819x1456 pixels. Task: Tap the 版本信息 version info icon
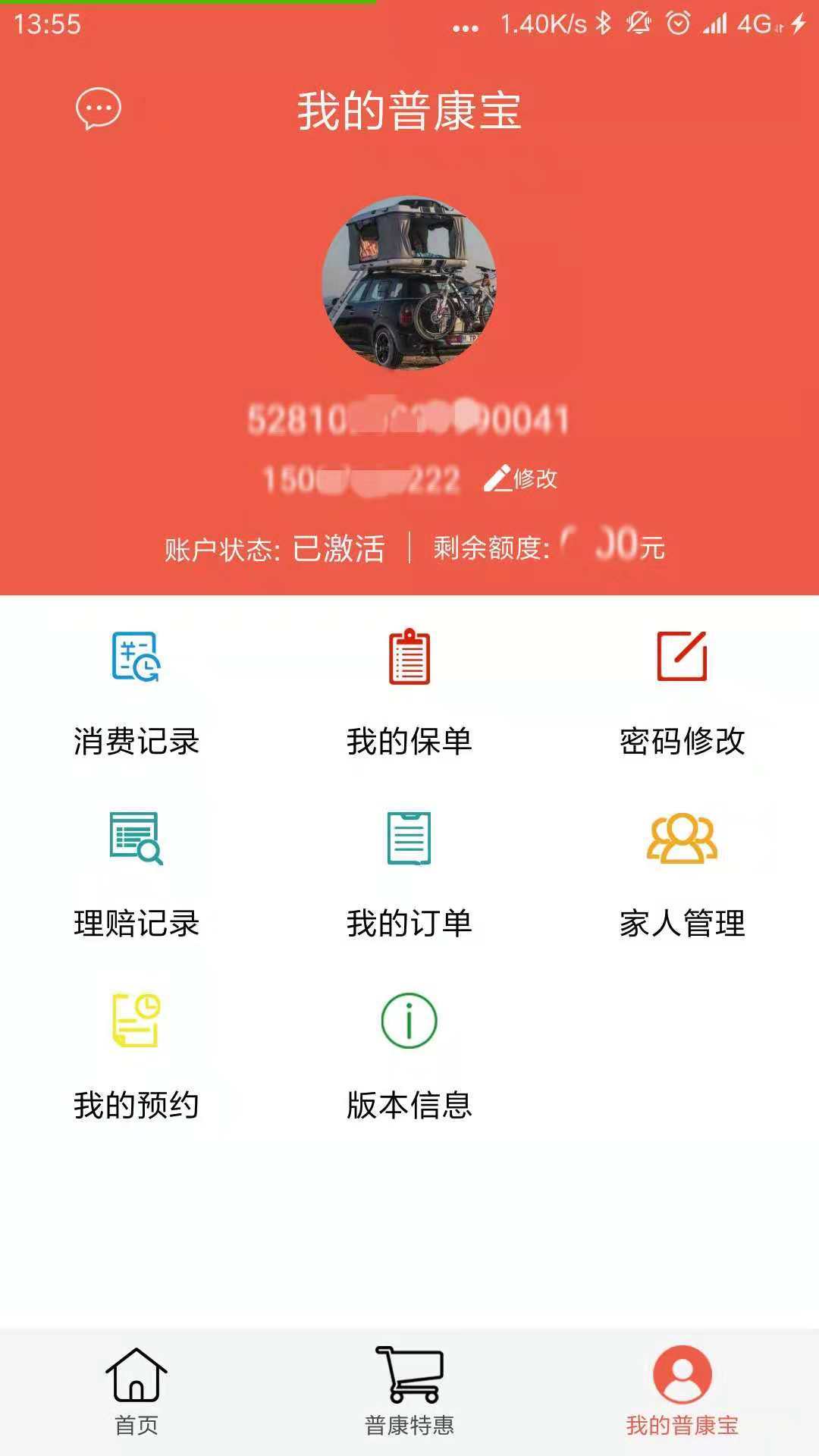click(x=409, y=1021)
